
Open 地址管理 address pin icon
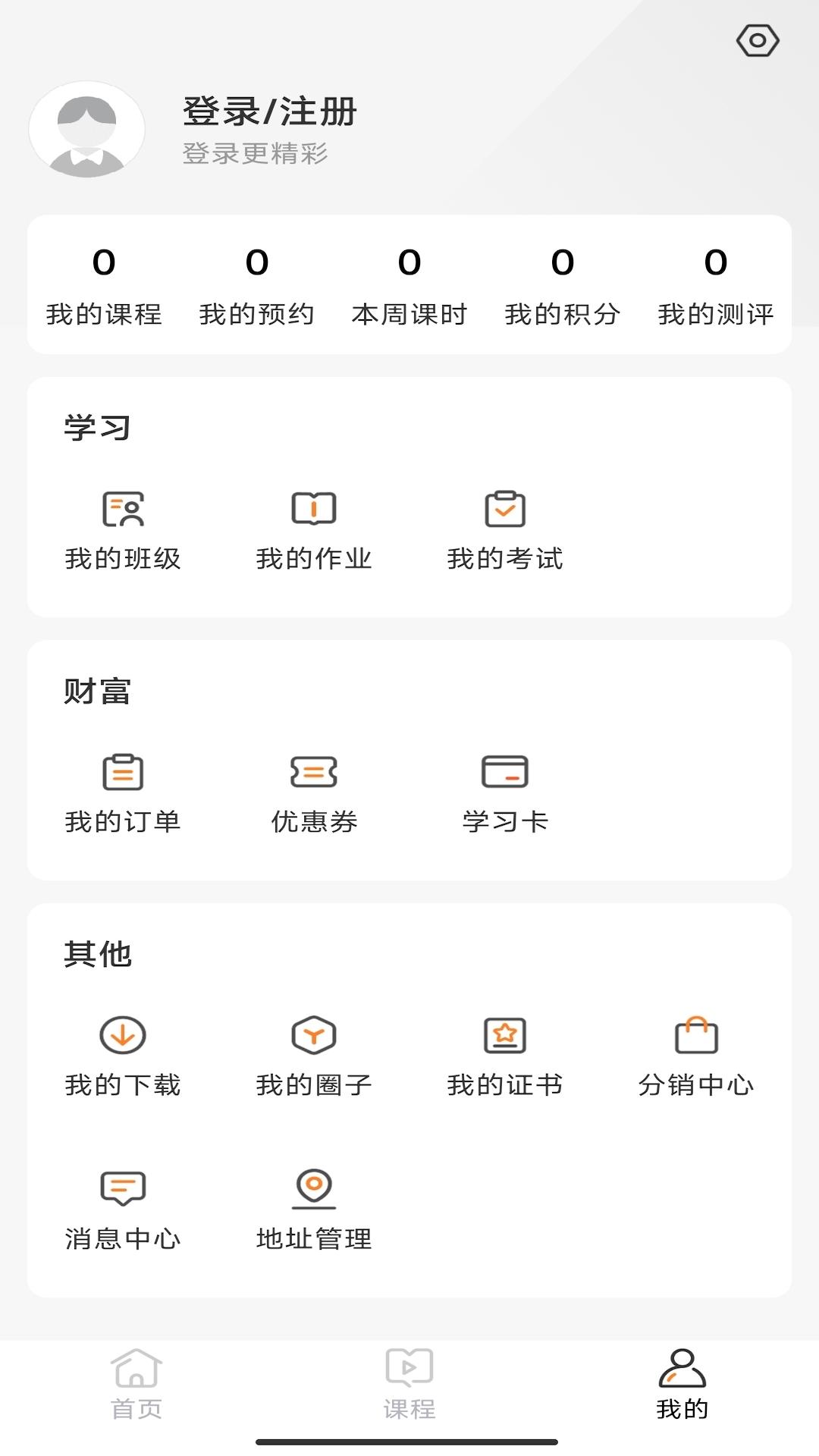[313, 1186]
